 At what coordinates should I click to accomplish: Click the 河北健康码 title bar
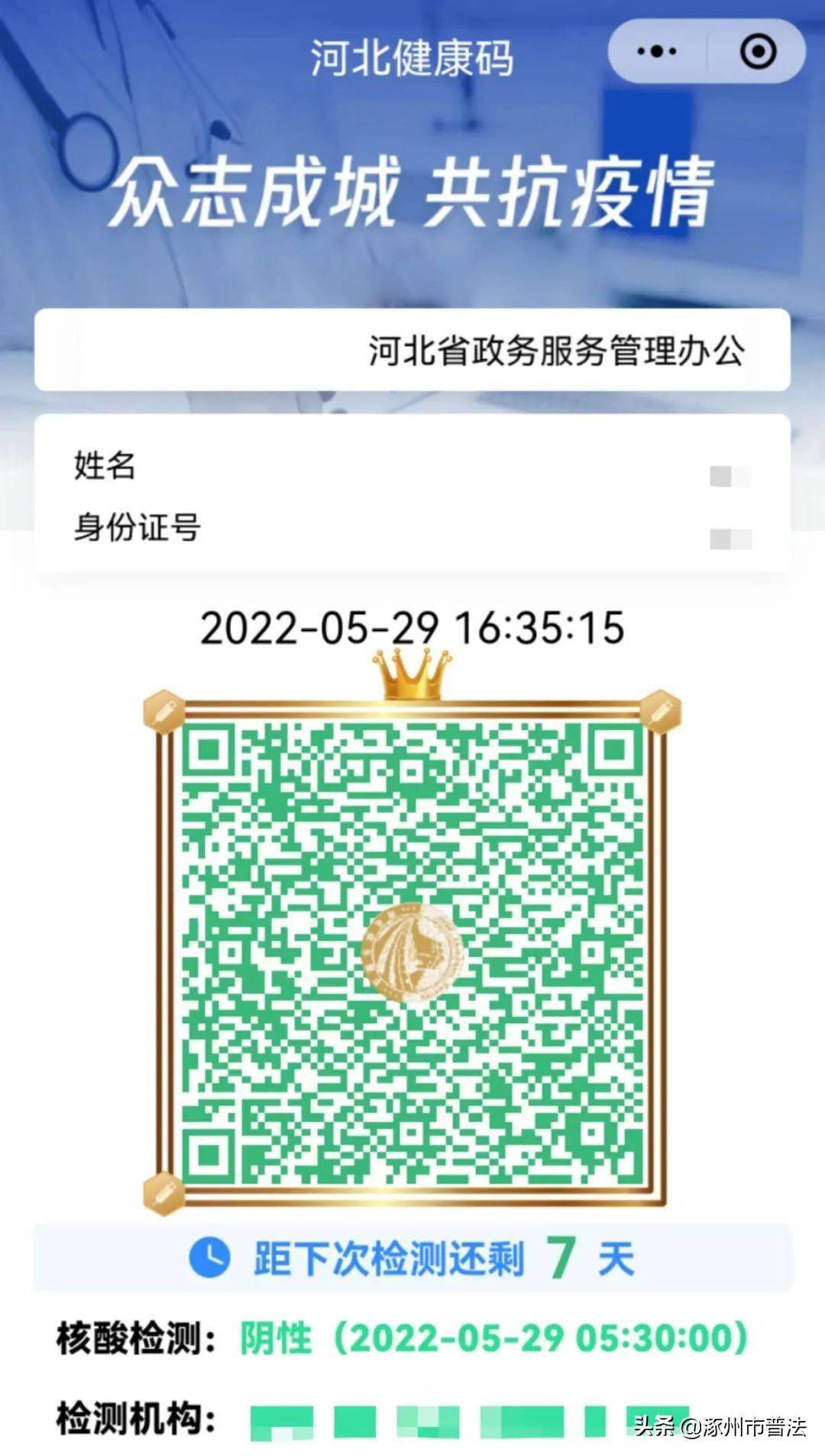point(412,57)
